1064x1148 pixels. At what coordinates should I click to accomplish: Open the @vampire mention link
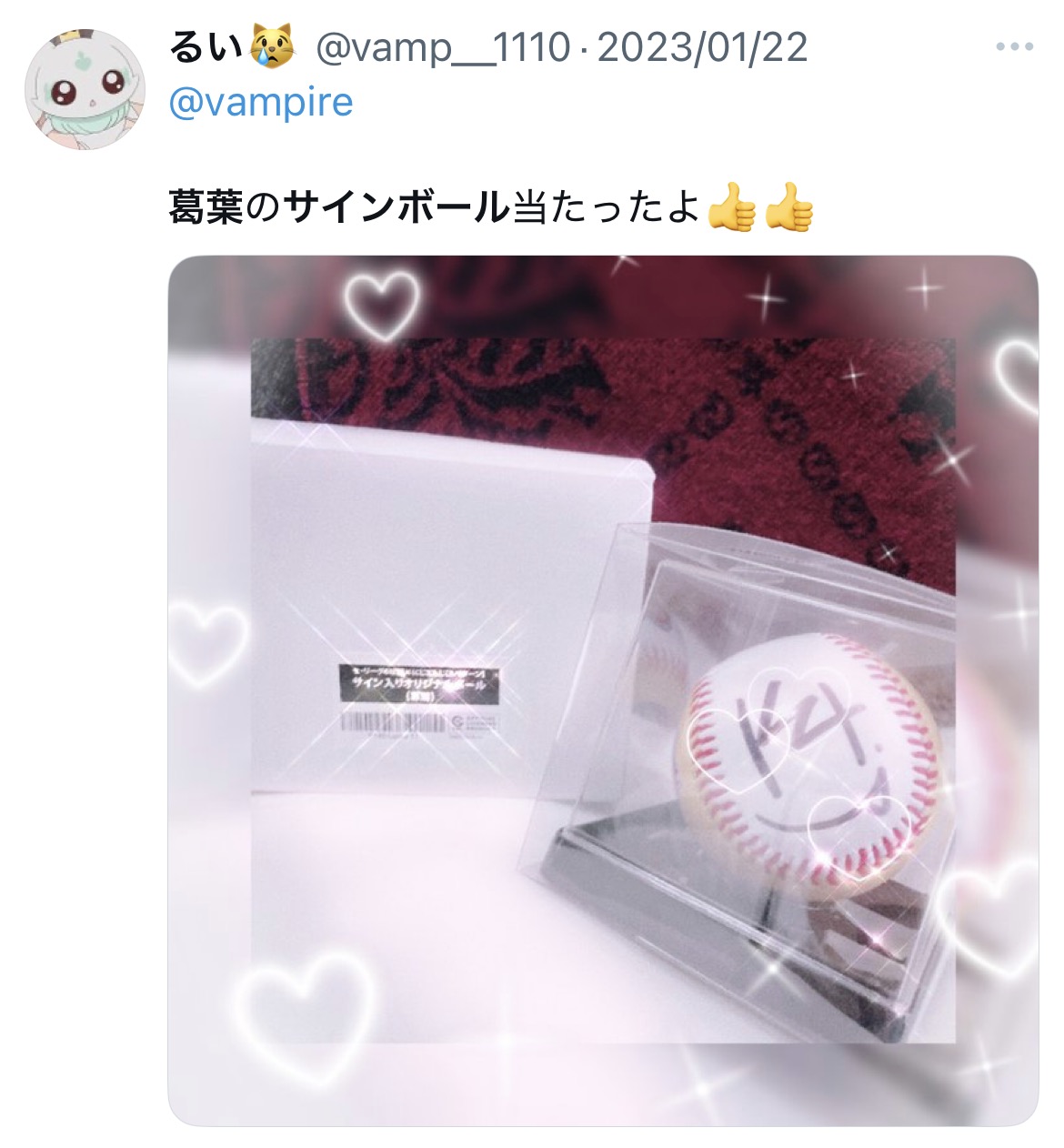click(261, 102)
